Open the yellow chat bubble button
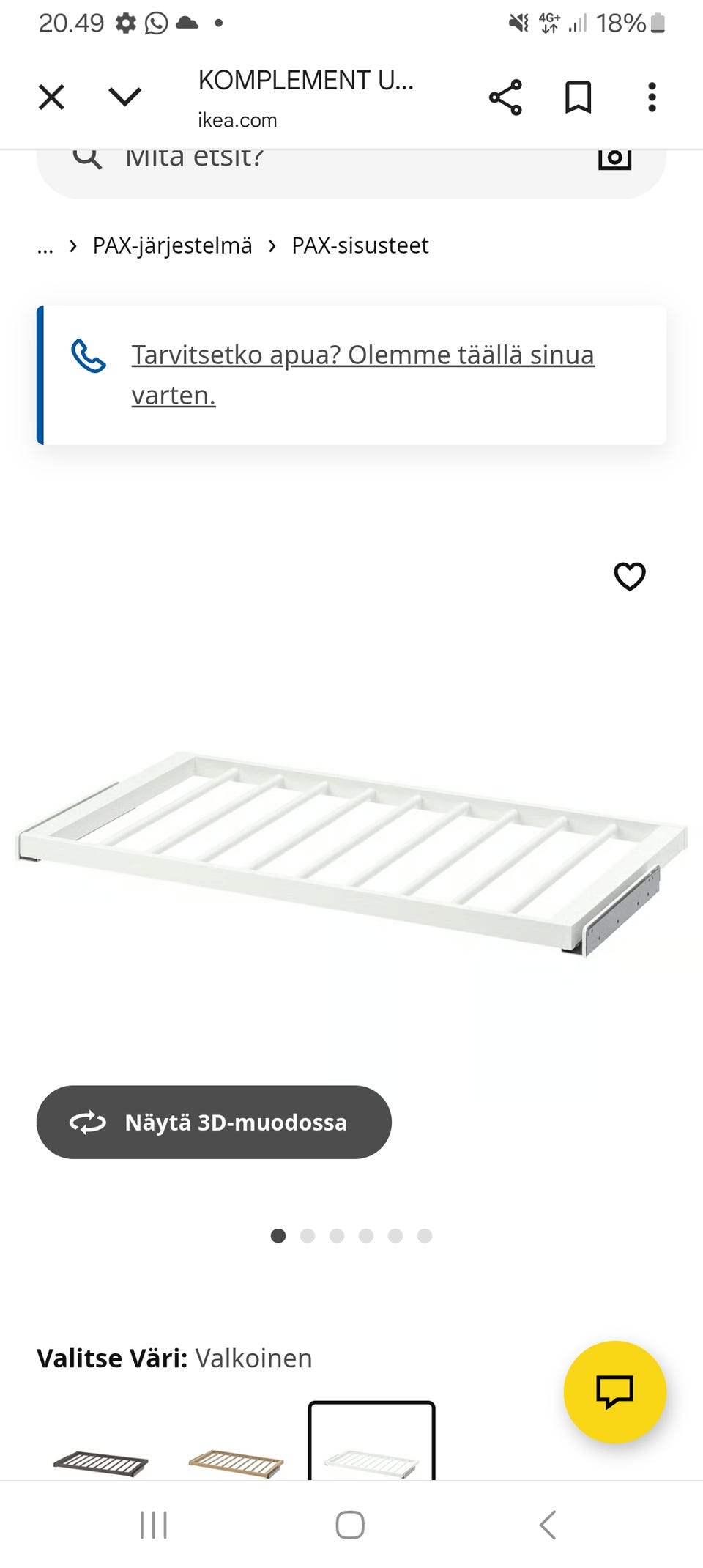This screenshot has height=1568, width=703. (614, 1391)
